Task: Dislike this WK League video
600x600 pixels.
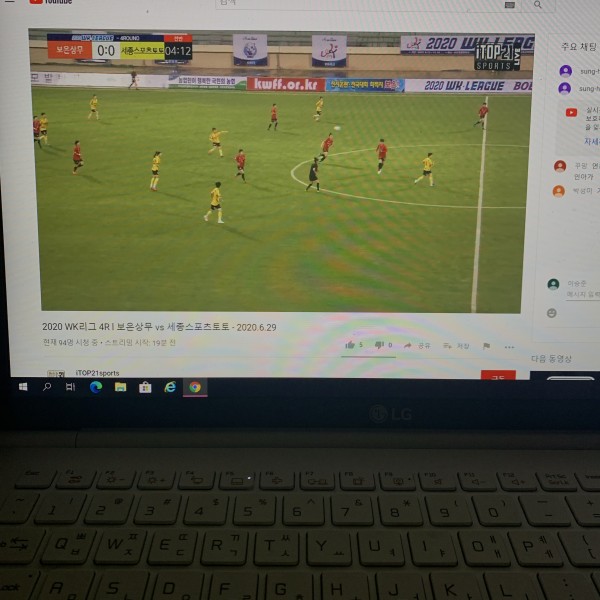Action: click(x=379, y=345)
